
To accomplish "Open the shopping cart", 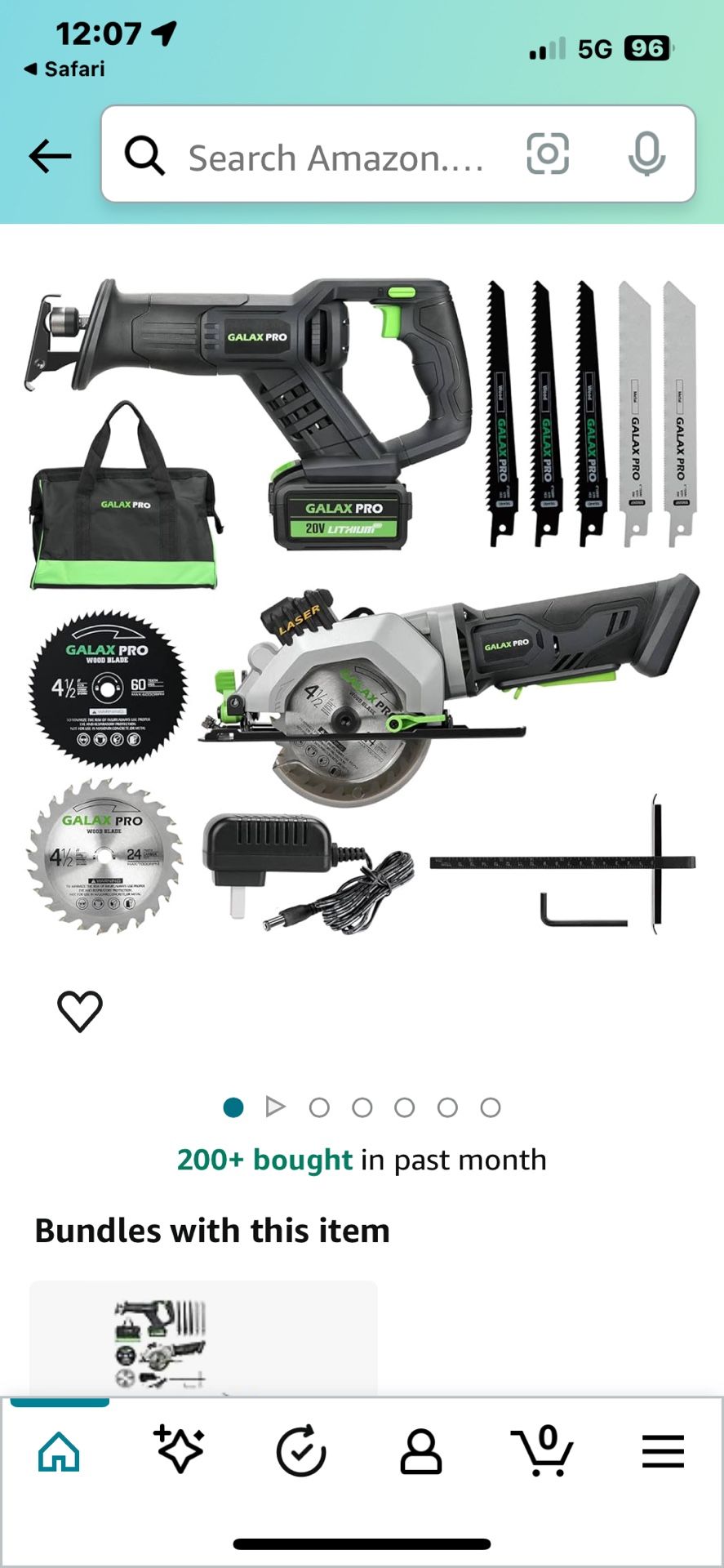I will 542,1450.
